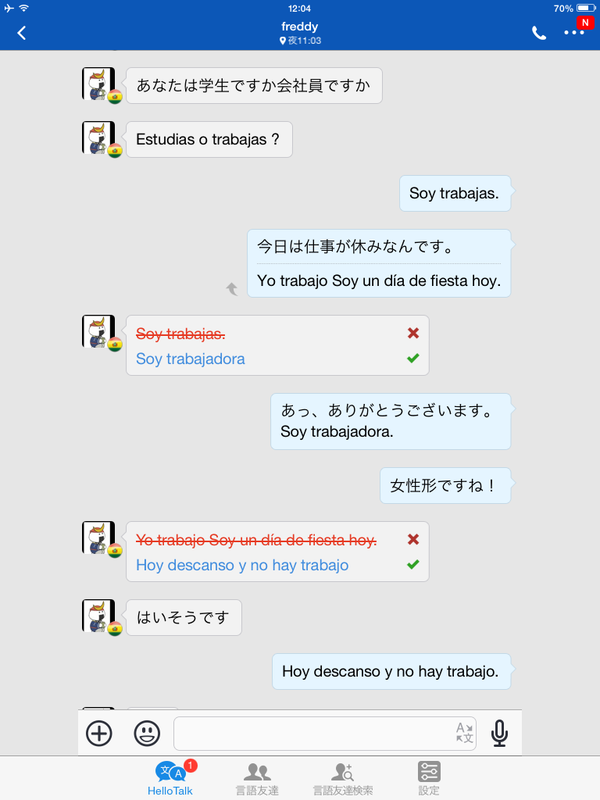
Task: Open the plus attachment menu
Action: (x=99, y=733)
